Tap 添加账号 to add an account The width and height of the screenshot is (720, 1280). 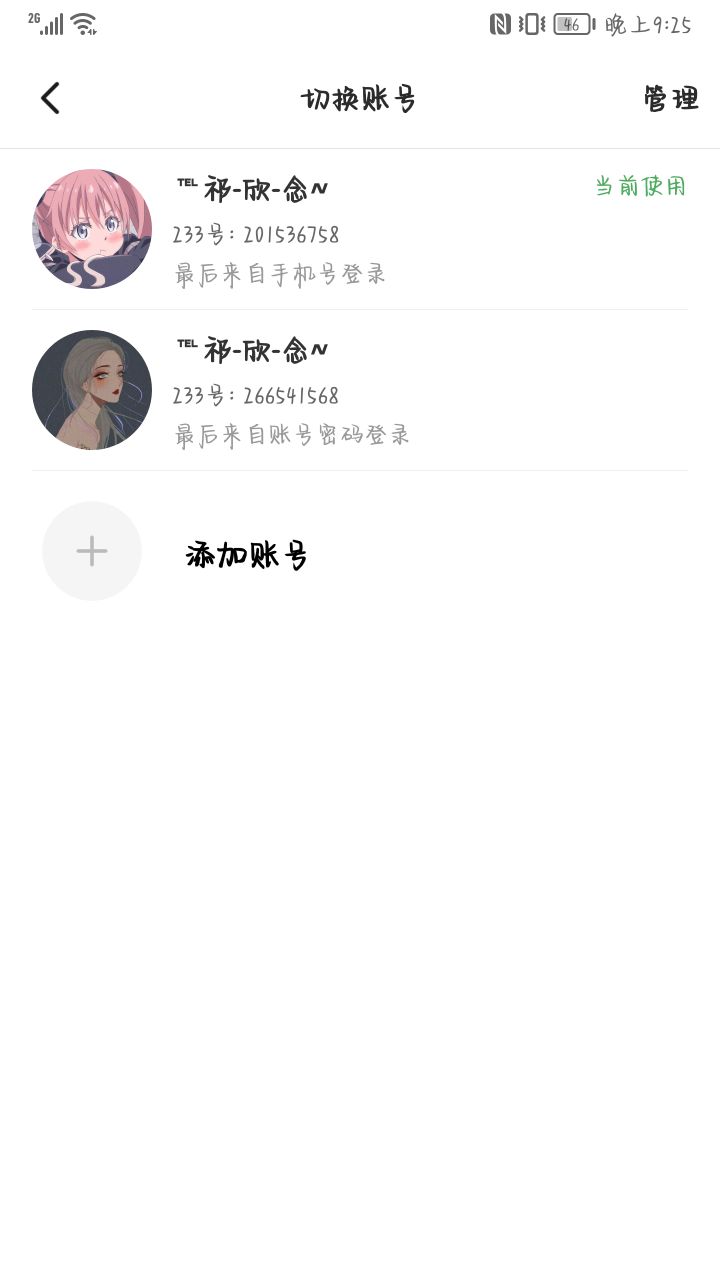coord(246,555)
